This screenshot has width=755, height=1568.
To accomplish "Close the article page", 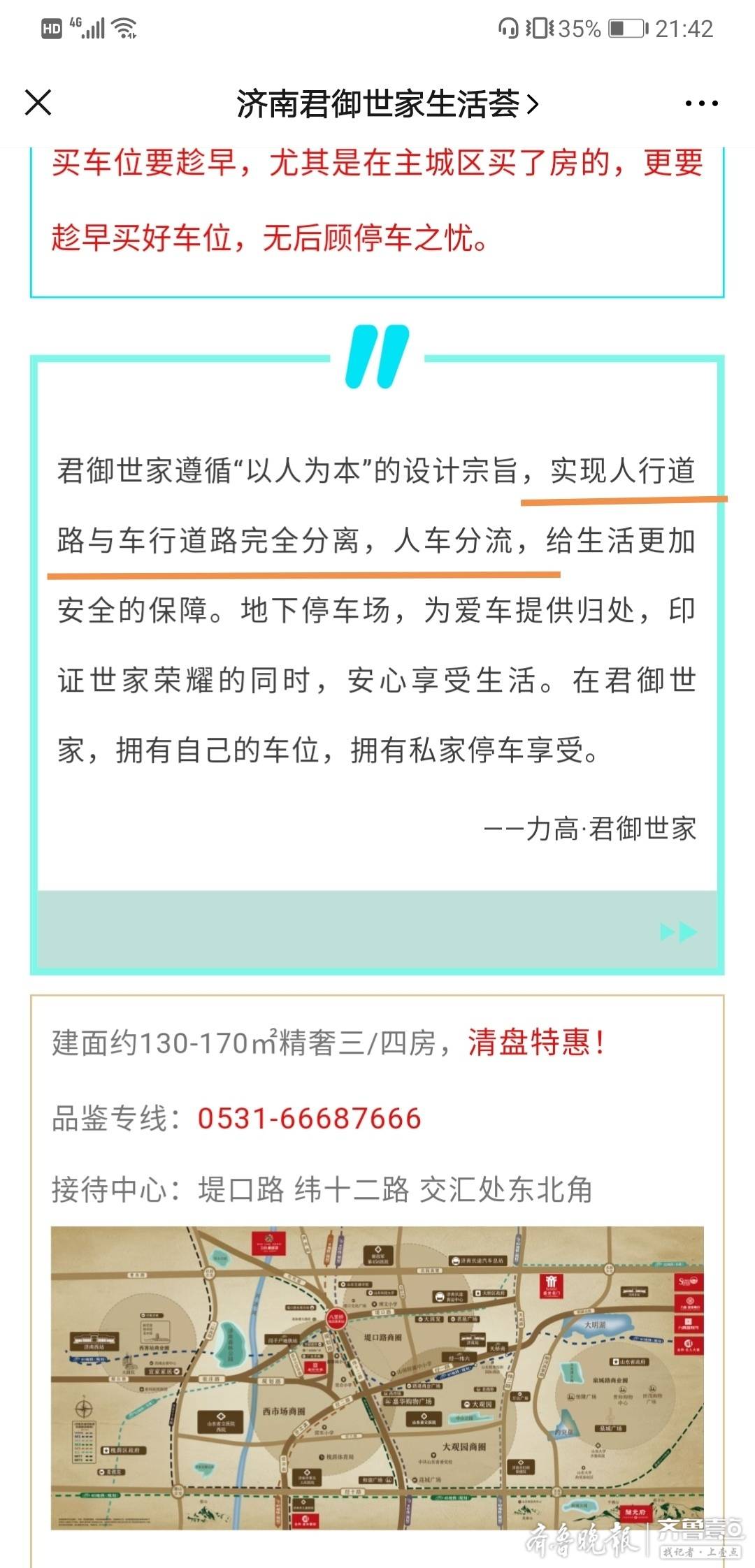I will click(x=38, y=103).
